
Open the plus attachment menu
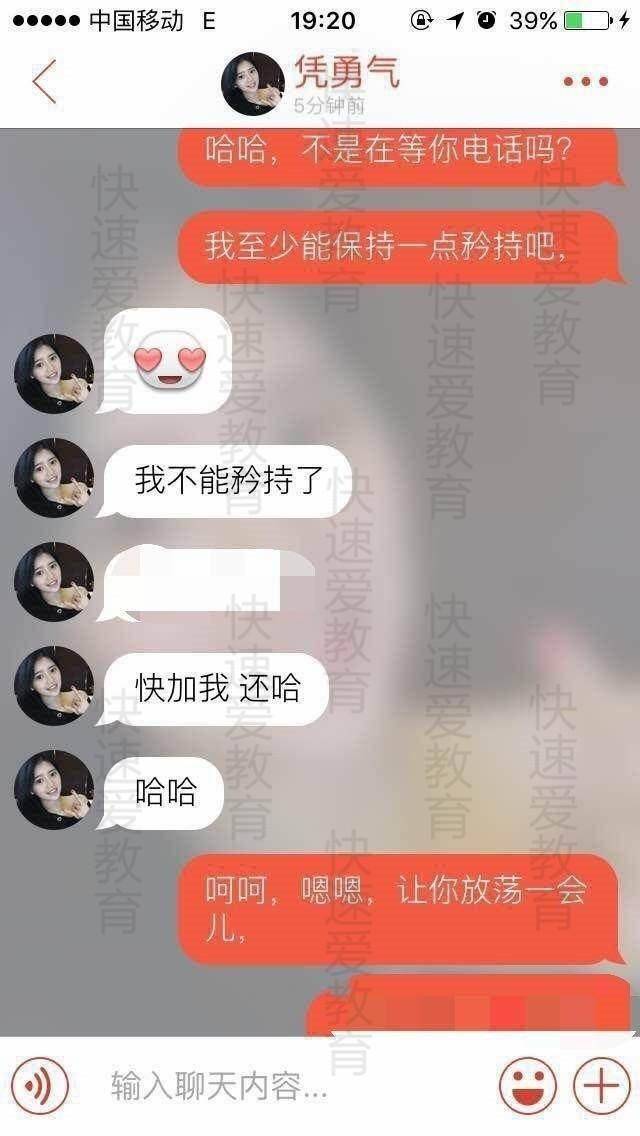pos(601,1086)
